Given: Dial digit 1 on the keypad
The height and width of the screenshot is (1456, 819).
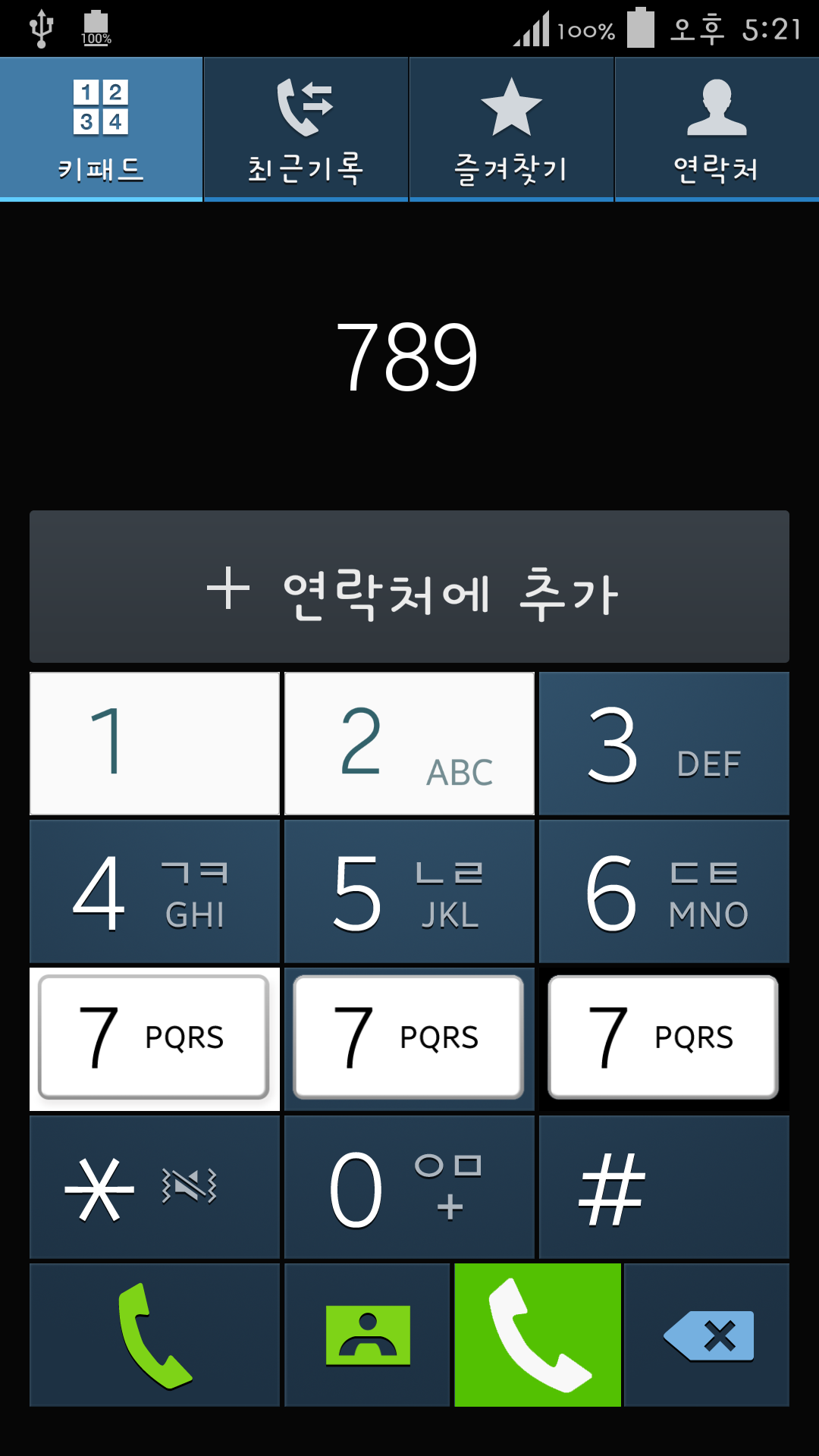Looking at the screenshot, I should point(155,743).
